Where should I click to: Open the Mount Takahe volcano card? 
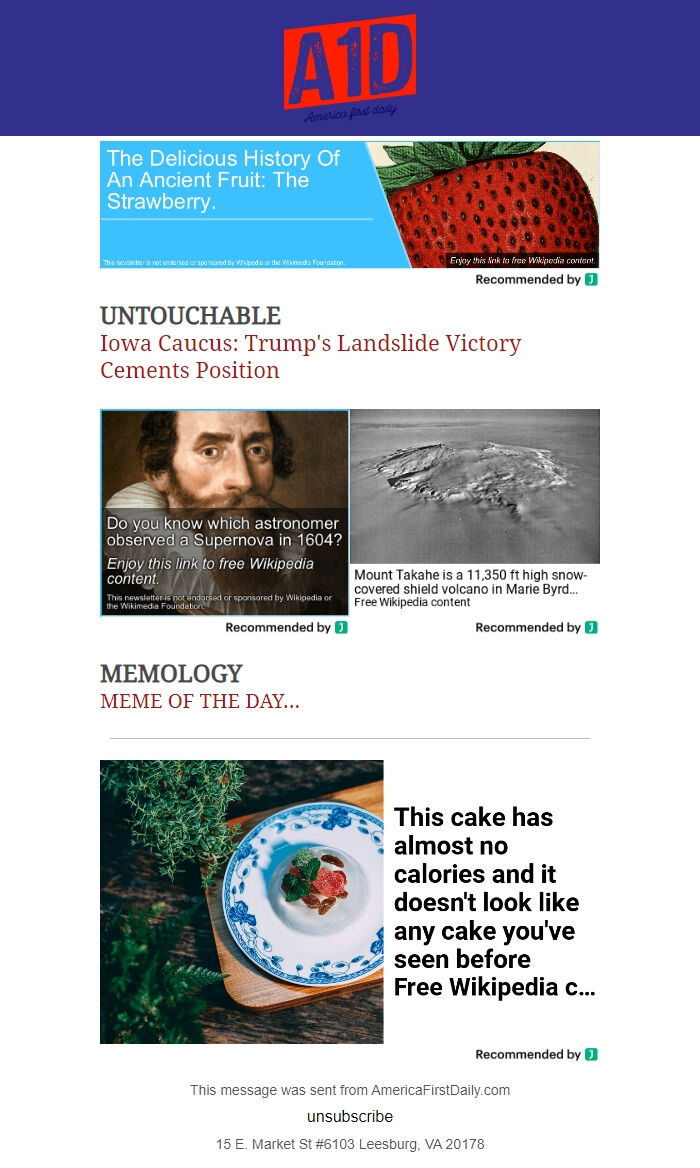coord(474,509)
